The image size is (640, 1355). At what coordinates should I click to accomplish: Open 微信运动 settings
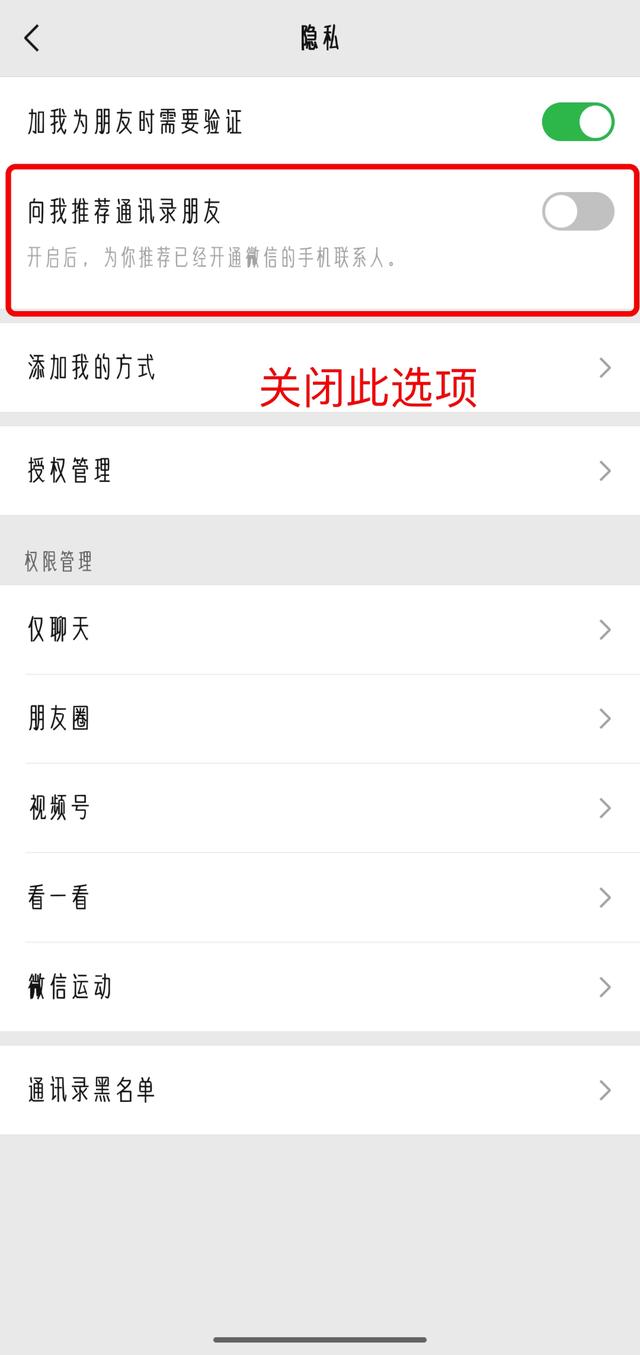click(320, 987)
